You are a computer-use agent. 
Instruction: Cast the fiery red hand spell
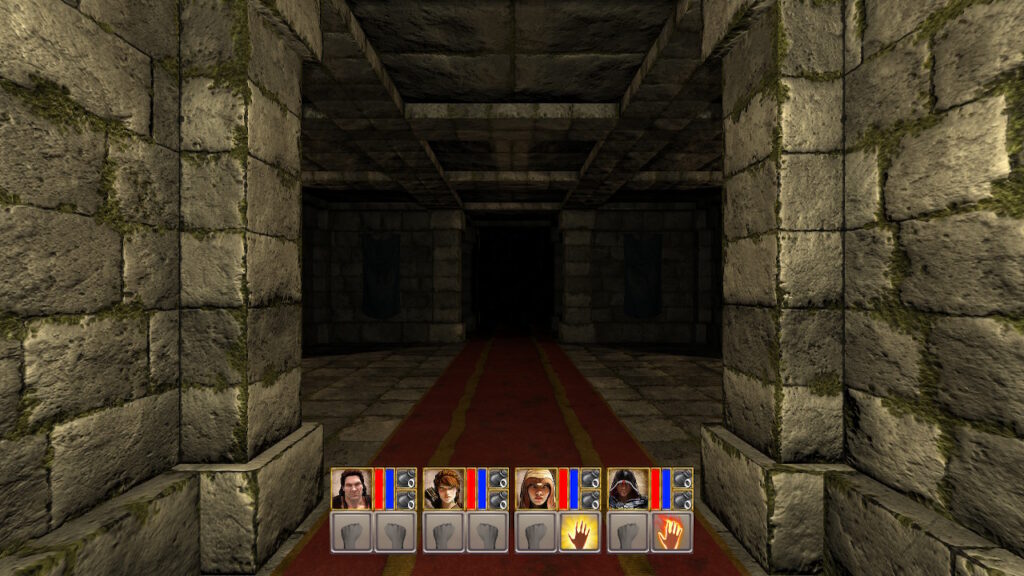point(672,532)
